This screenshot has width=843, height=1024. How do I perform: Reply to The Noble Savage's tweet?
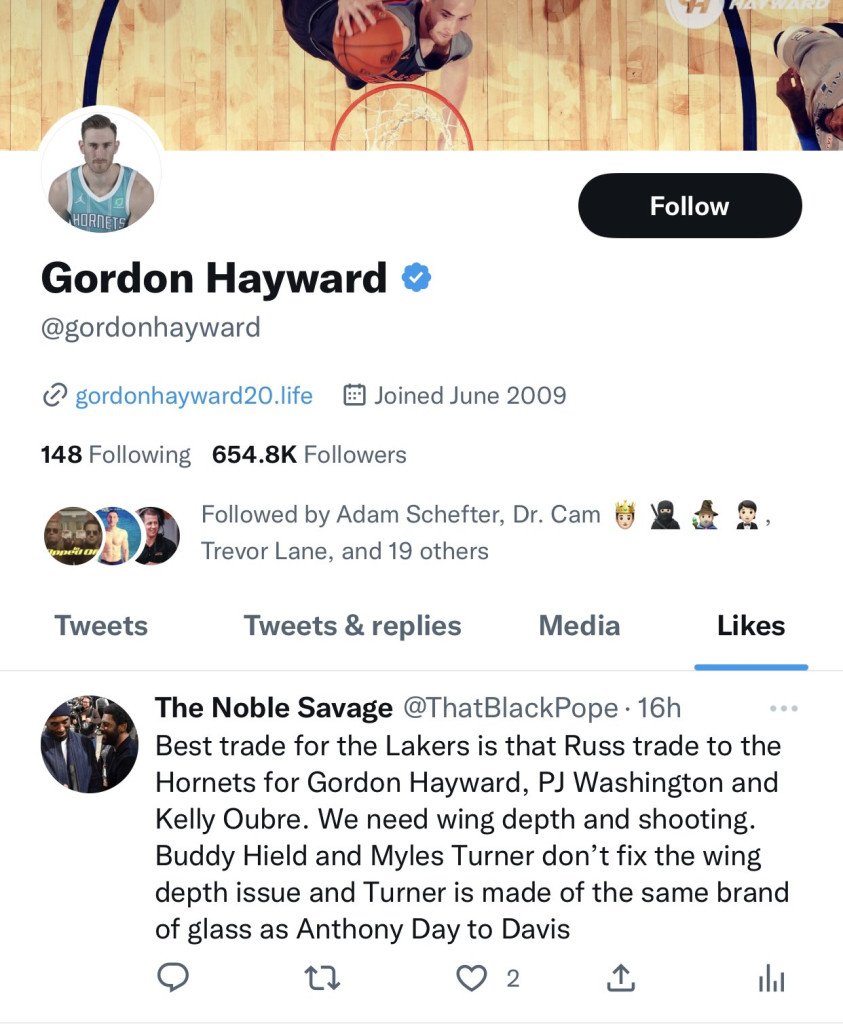click(x=174, y=978)
